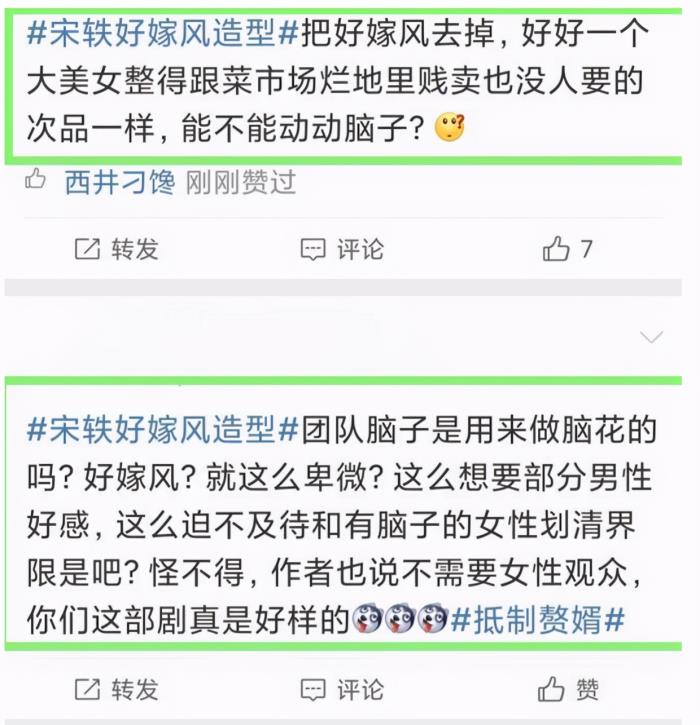
Task: Open the #抵制赘婿# hashtag
Action: tap(537, 619)
